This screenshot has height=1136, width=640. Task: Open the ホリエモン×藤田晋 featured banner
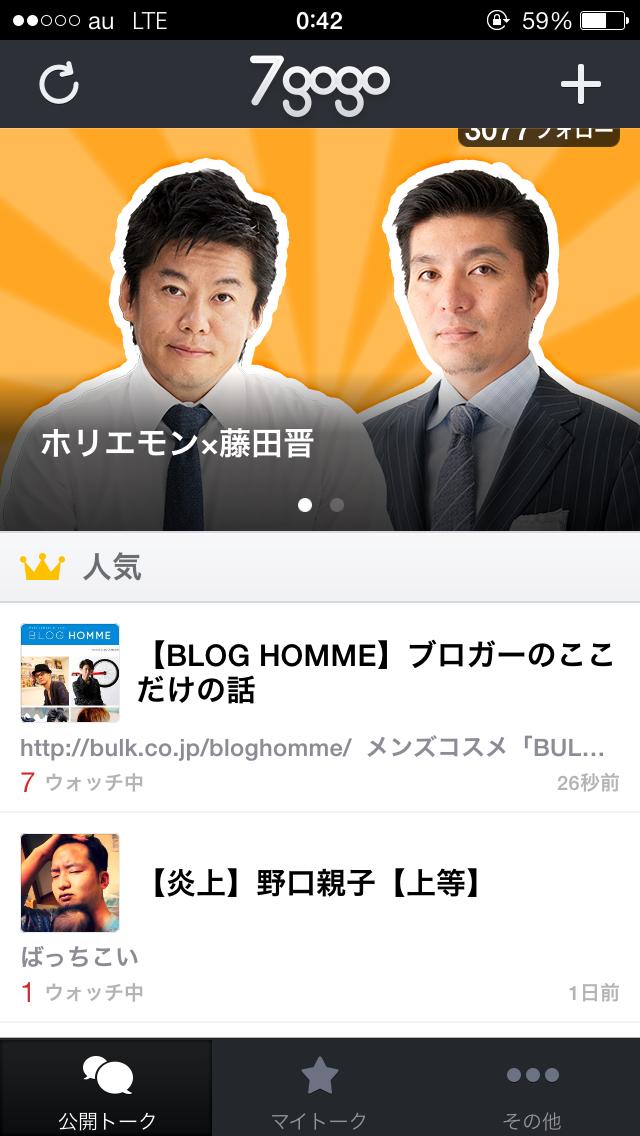tap(320, 330)
